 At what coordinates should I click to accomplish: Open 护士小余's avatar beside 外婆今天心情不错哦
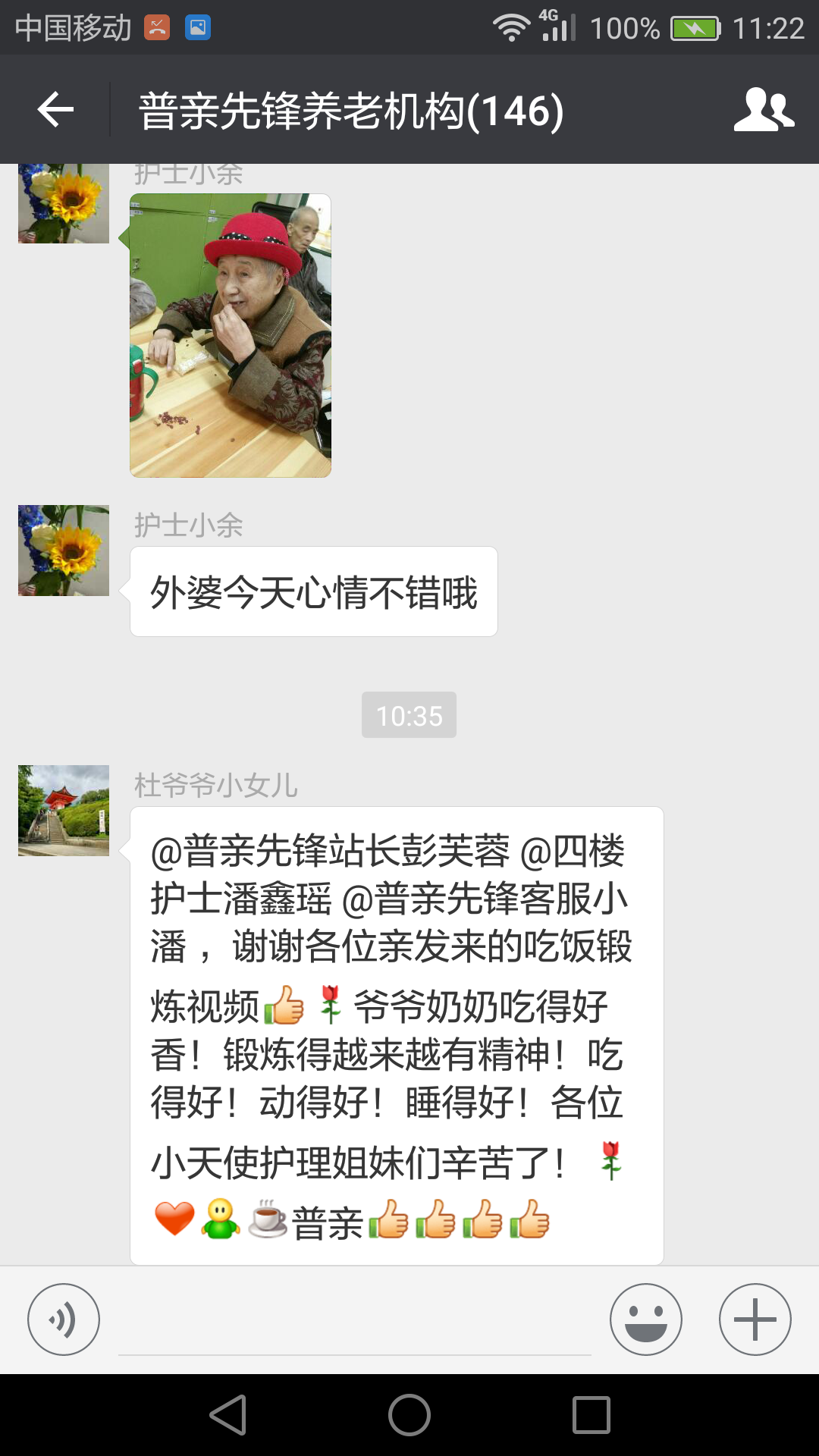[64, 551]
